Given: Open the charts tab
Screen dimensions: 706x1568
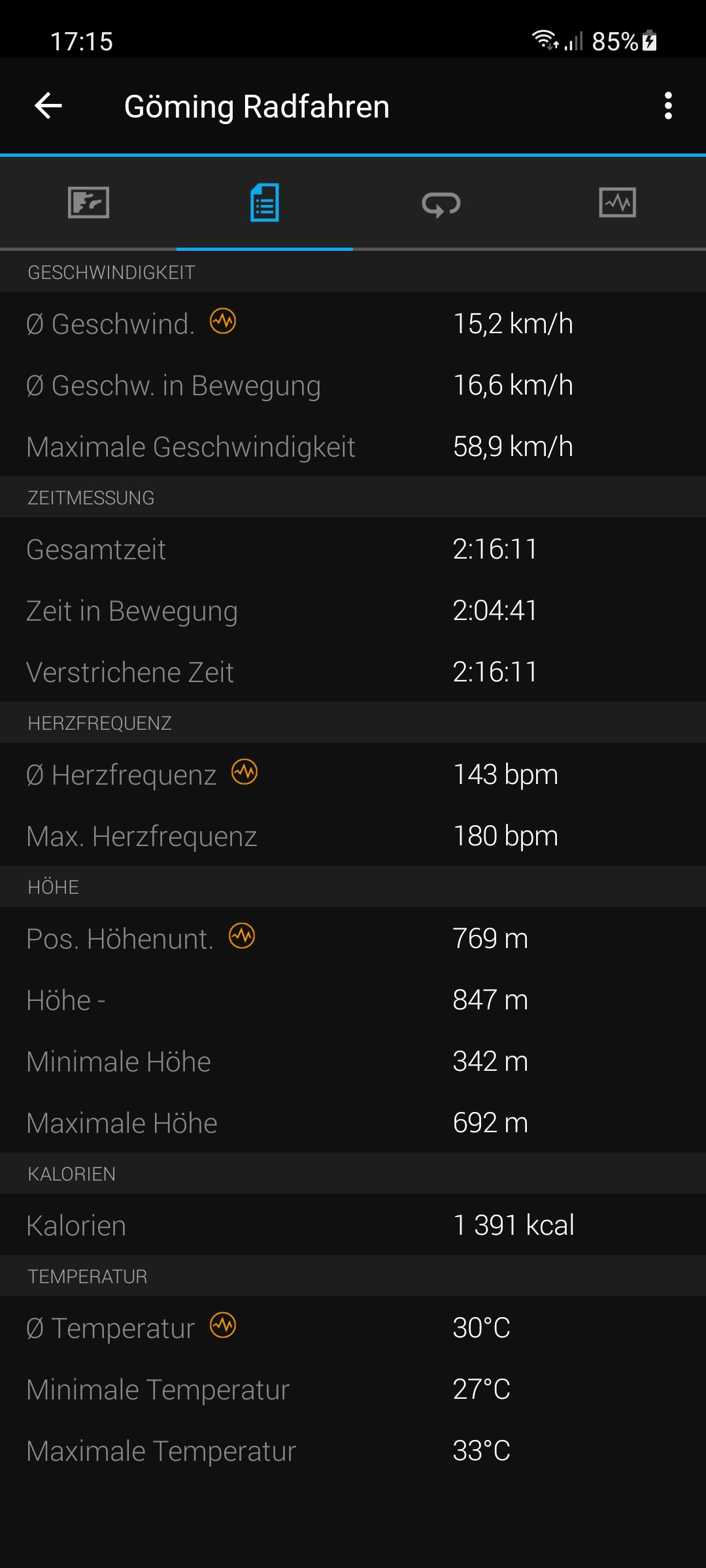Looking at the screenshot, I should 617,203.
